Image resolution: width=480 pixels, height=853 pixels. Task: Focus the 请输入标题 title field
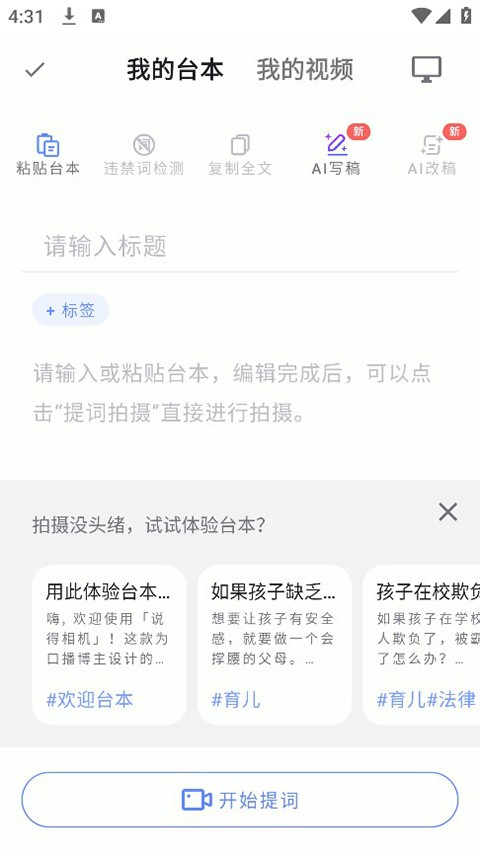240,246
